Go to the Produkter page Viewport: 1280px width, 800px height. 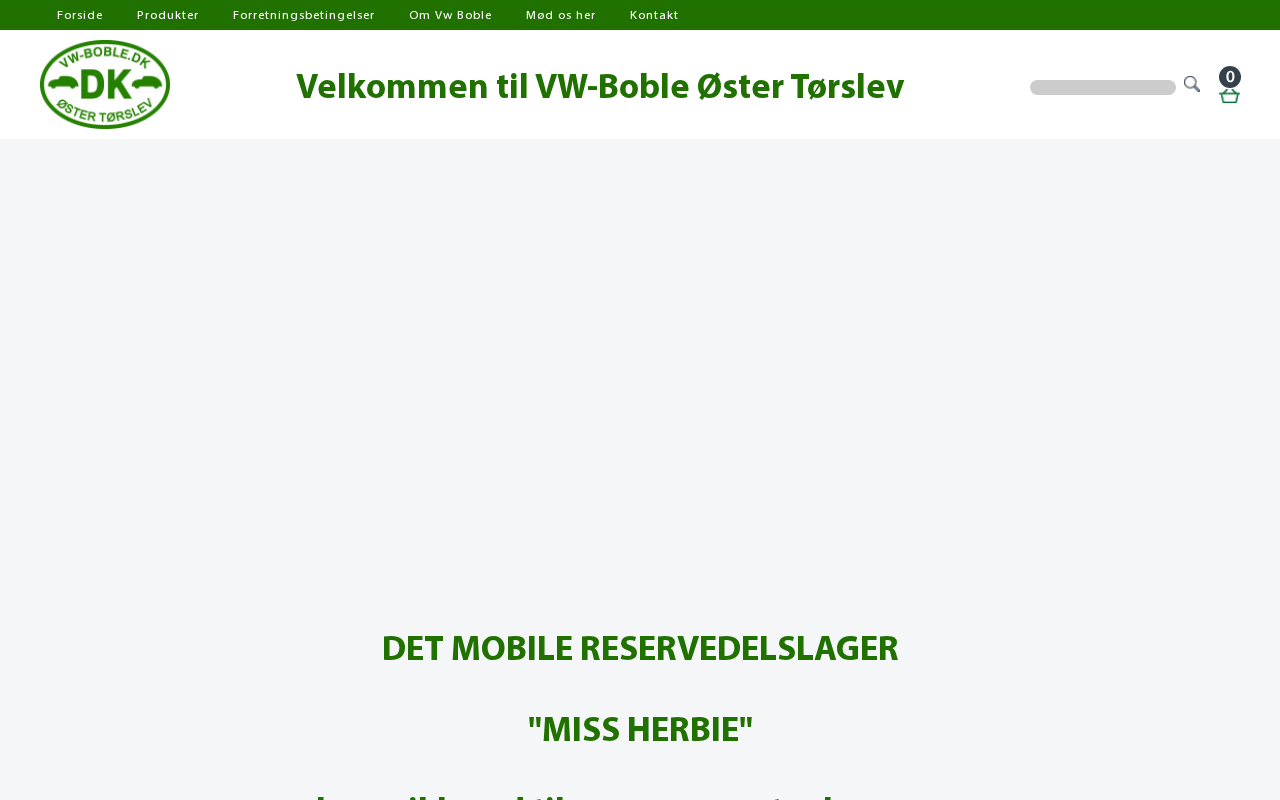coord(168,15)
